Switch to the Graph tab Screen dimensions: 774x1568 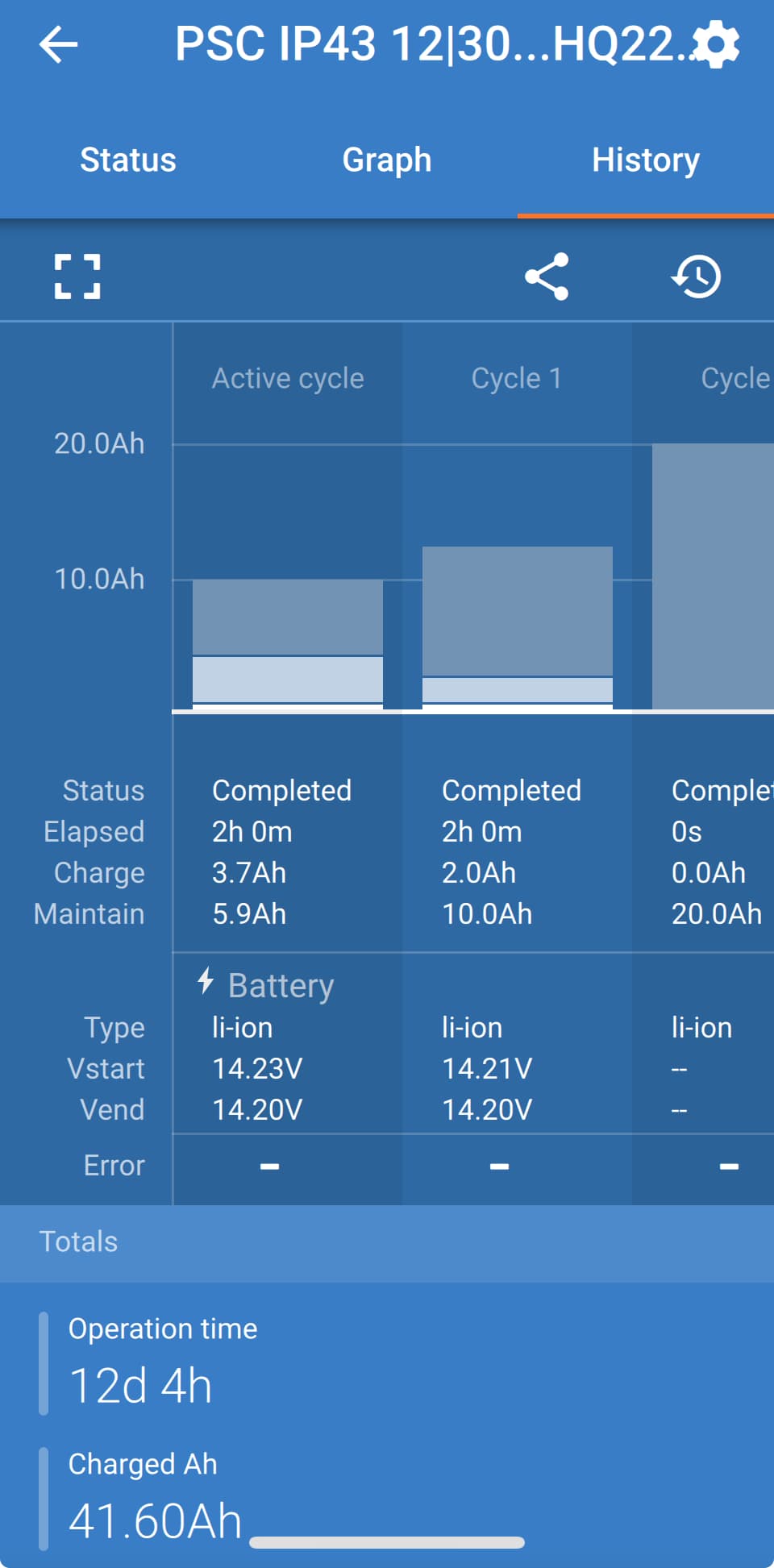(x=387, y=160)
